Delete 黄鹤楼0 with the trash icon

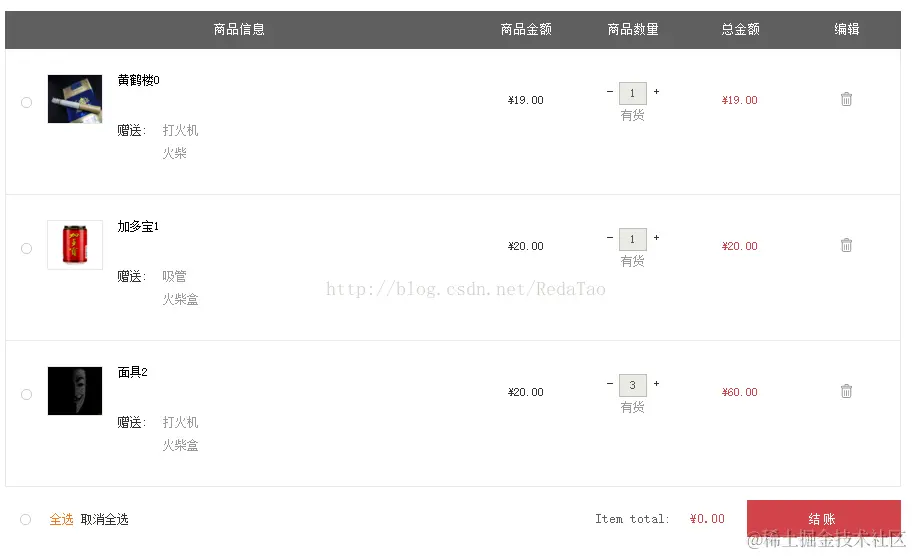tap(847, 99)
